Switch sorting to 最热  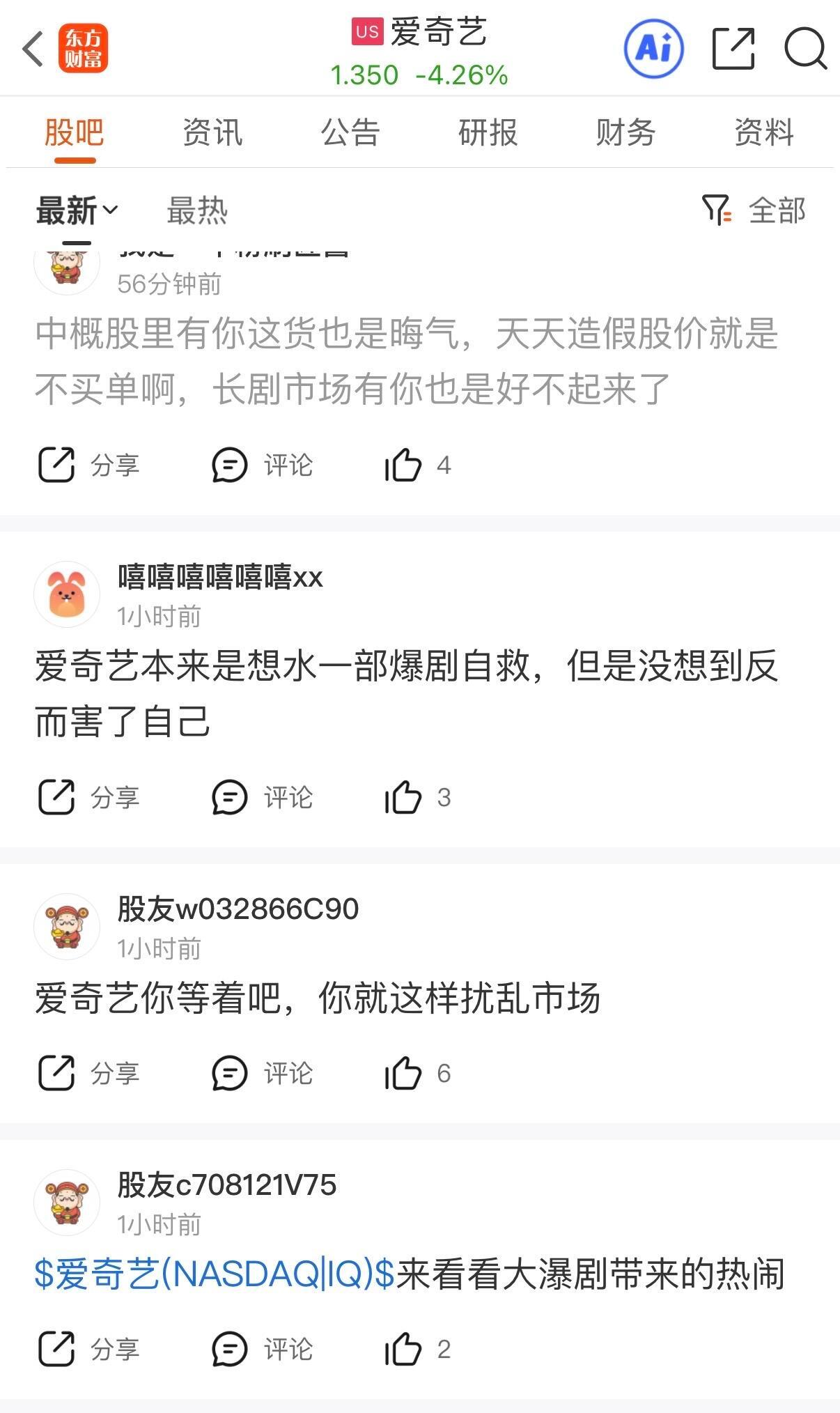click(x=196, y=209)
